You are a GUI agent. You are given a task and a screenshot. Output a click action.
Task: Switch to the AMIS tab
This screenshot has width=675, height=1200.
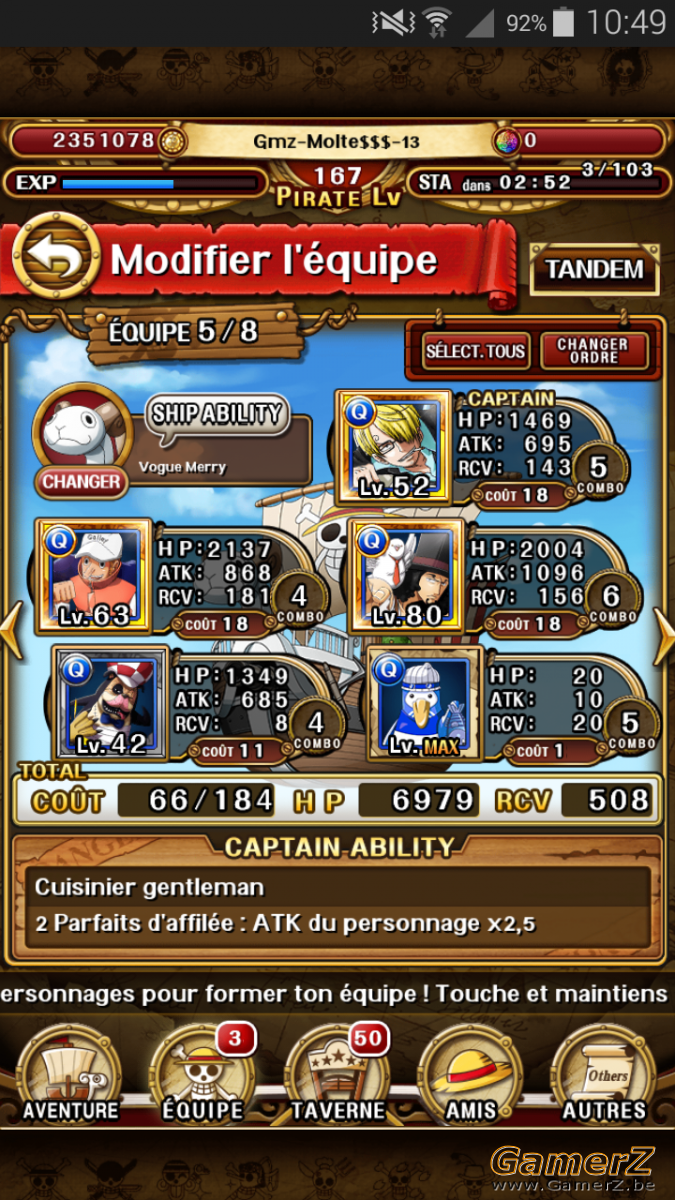(x=471, y=1075)
